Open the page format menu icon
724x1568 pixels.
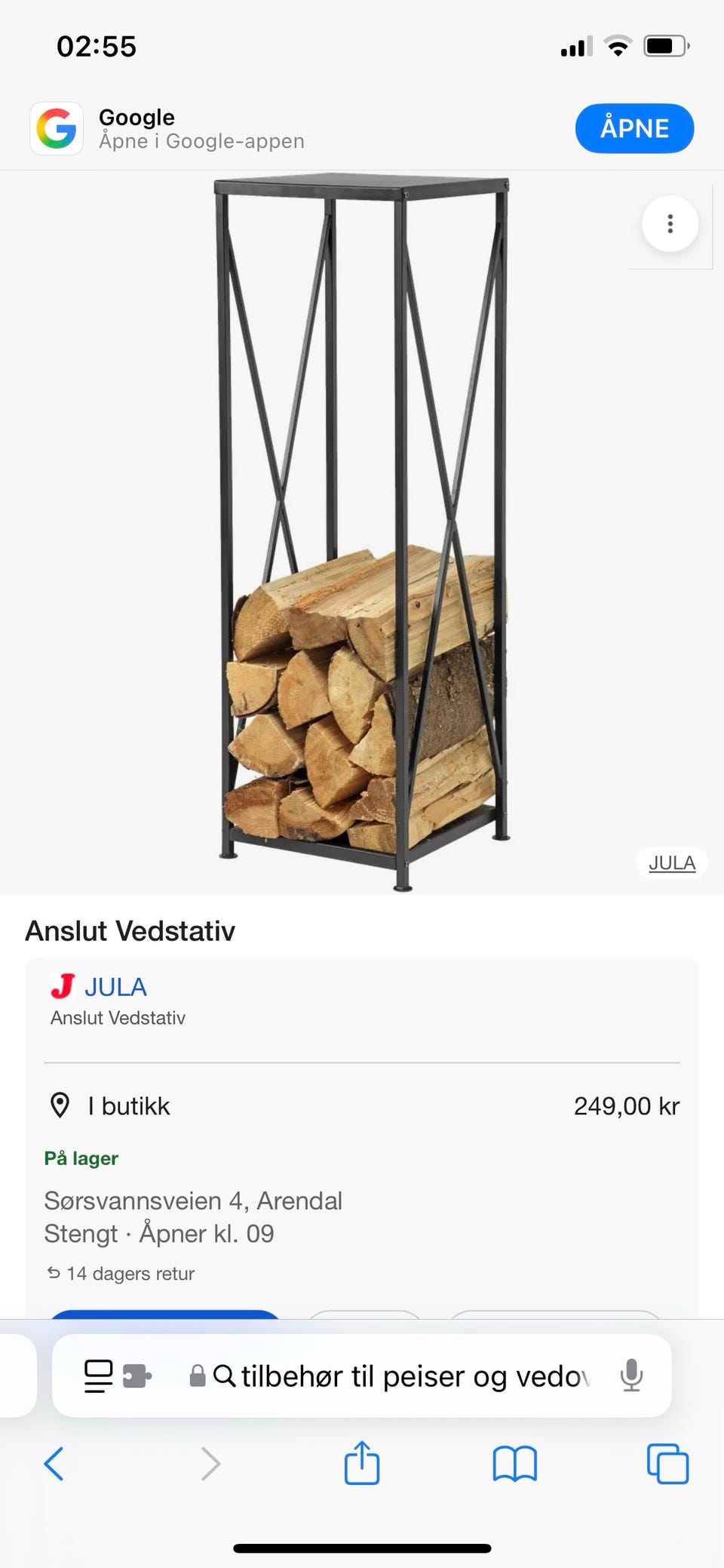coord(99,1376)
